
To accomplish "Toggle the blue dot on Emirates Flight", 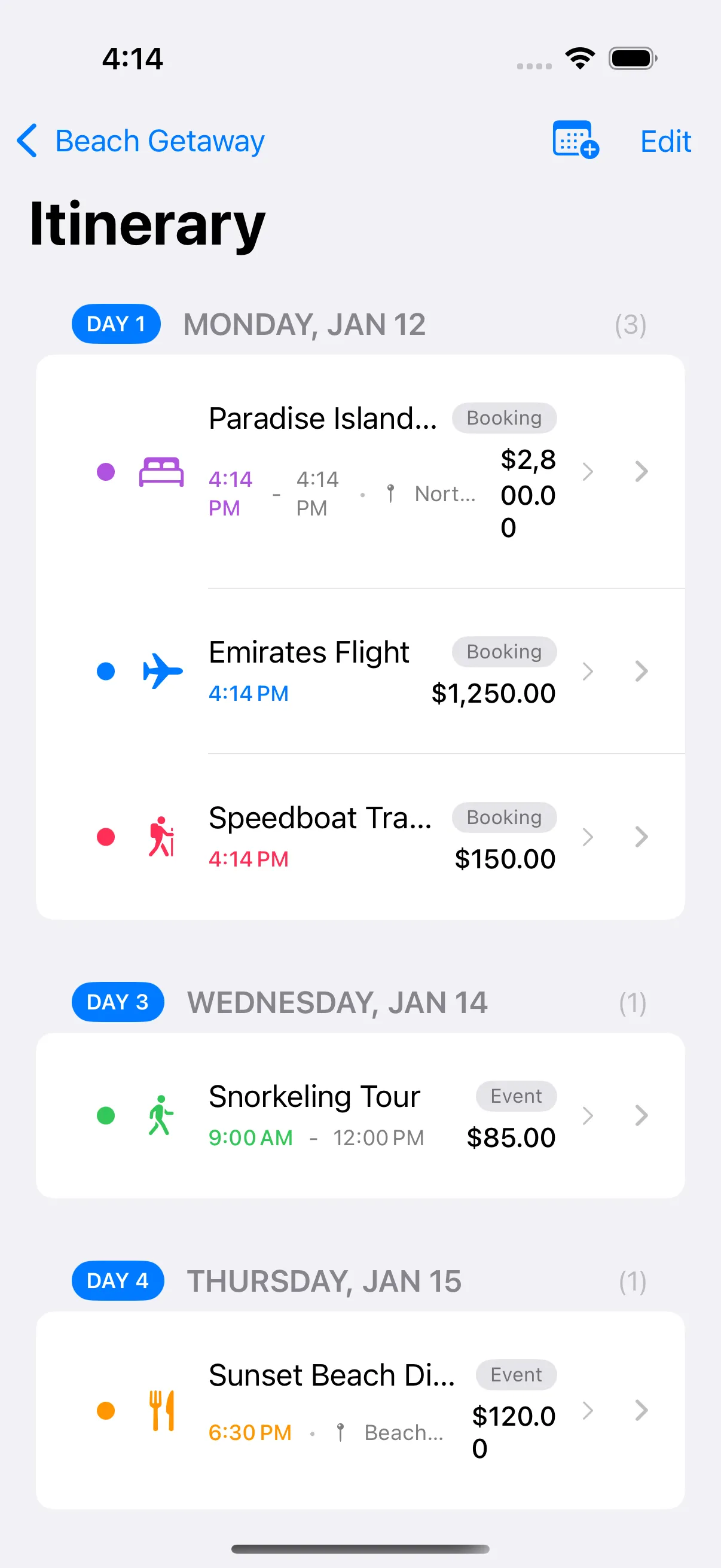I will click(106, 671).
